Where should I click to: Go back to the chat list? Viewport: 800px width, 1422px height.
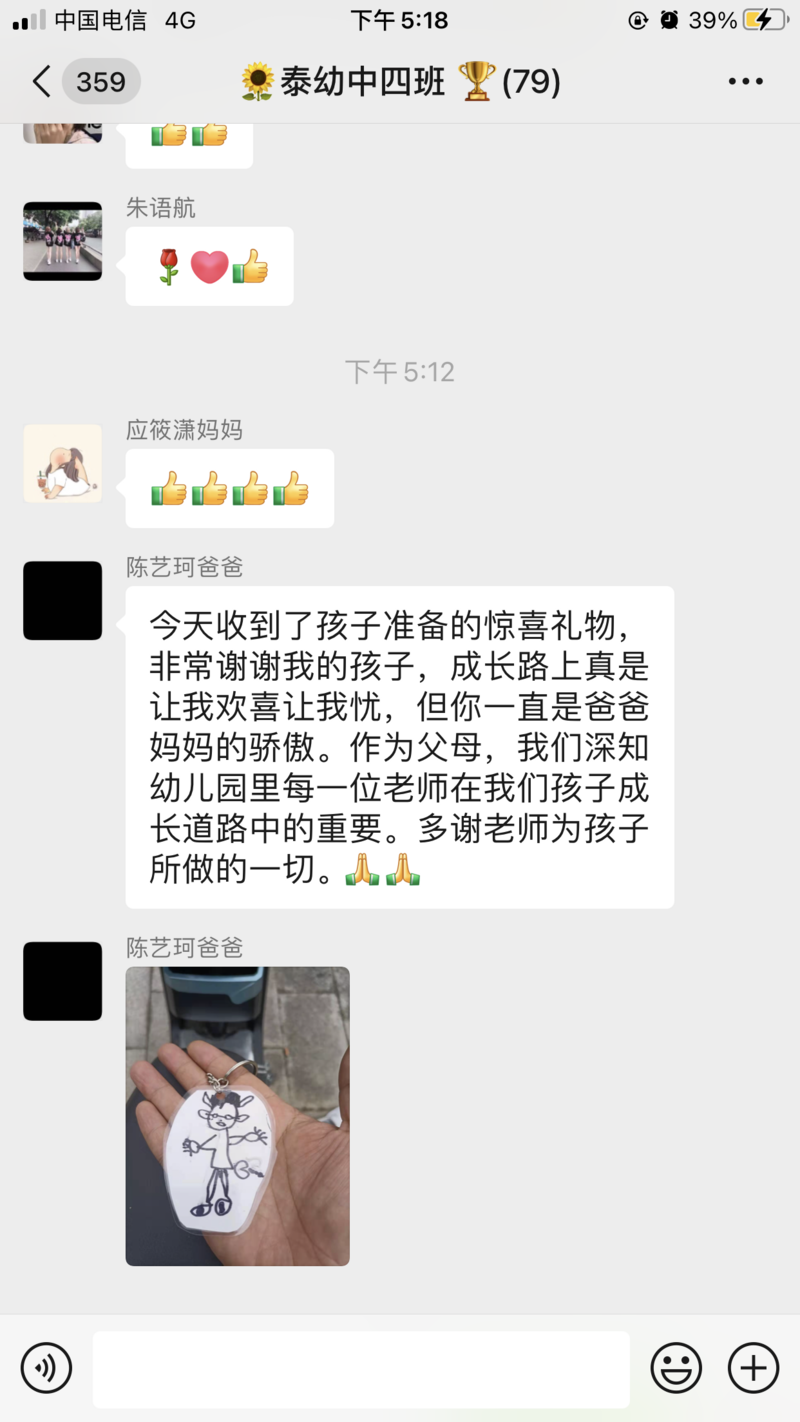[x=42, y=82]
